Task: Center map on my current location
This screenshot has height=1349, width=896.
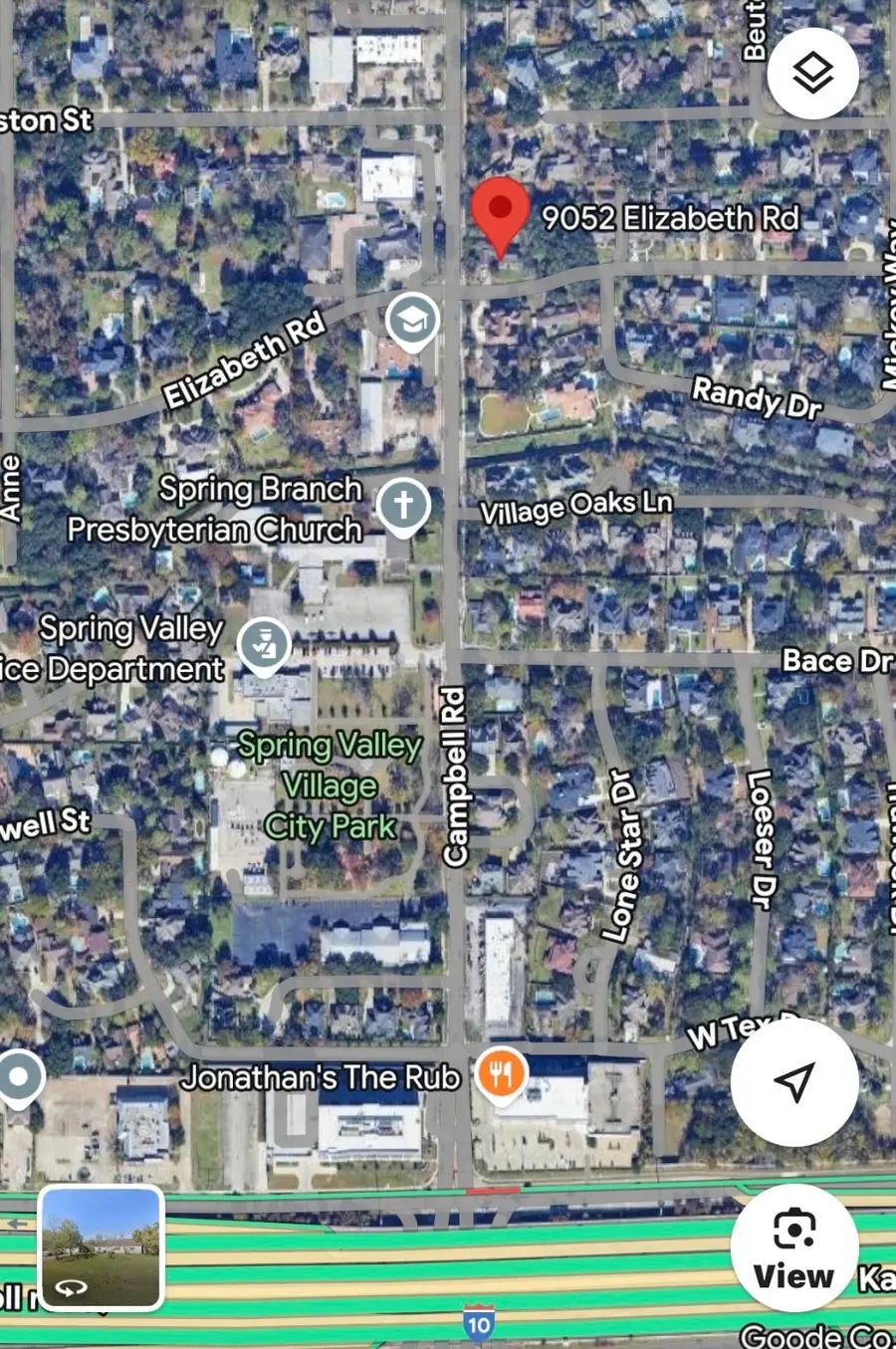Action: pos(794,1081)
